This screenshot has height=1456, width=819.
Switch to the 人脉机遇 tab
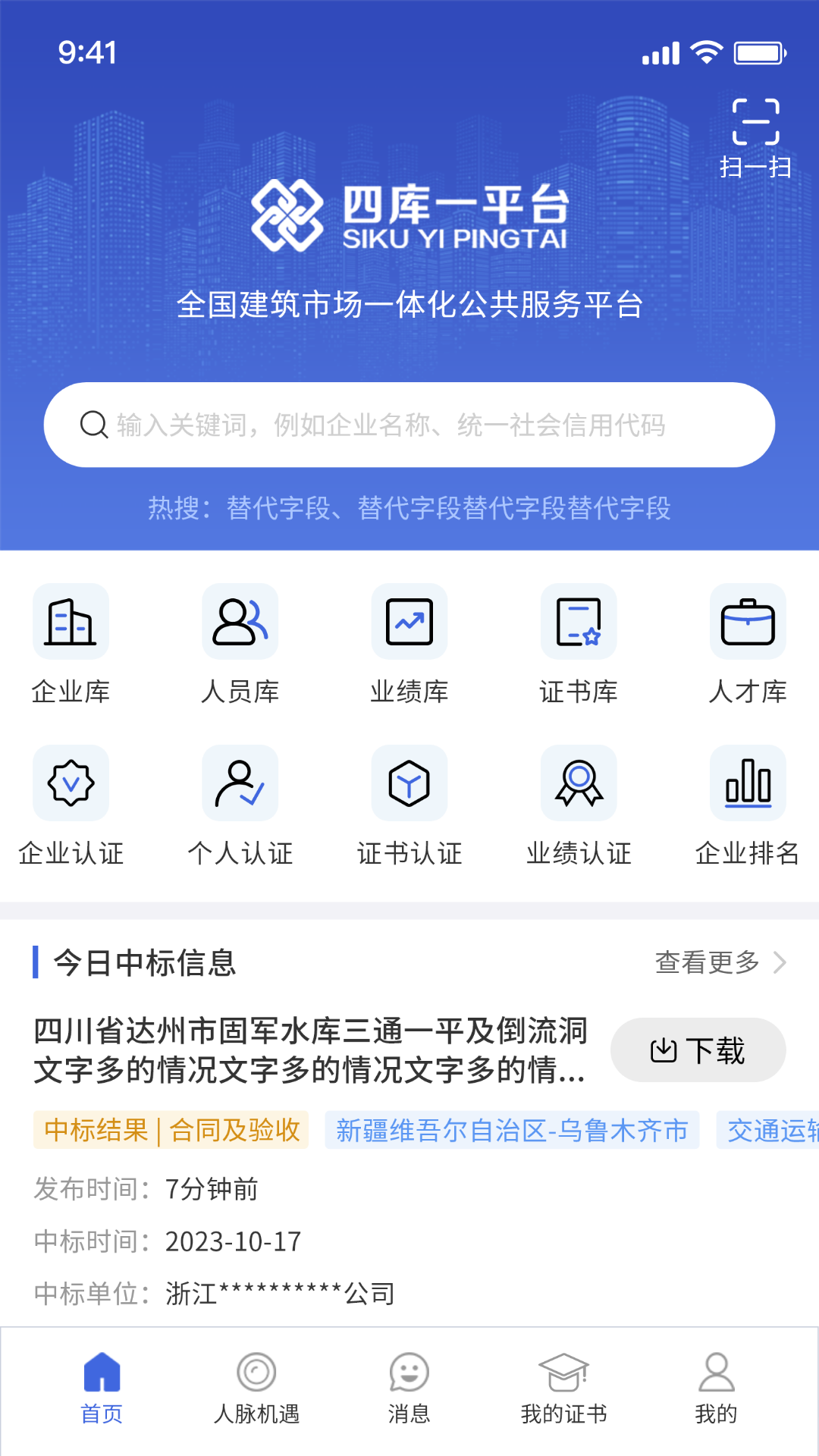point(256,1388)
